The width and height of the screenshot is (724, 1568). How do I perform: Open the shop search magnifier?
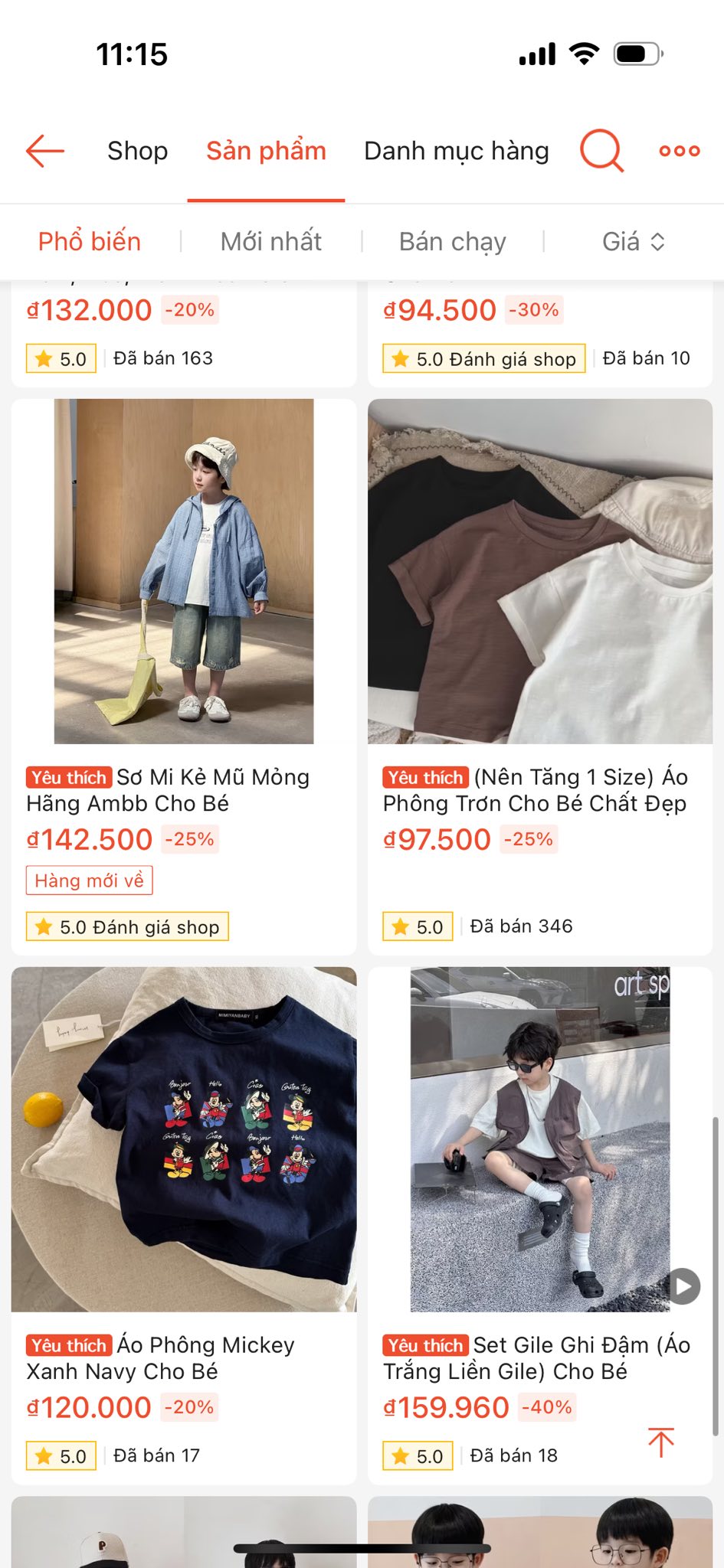[601, 151]
